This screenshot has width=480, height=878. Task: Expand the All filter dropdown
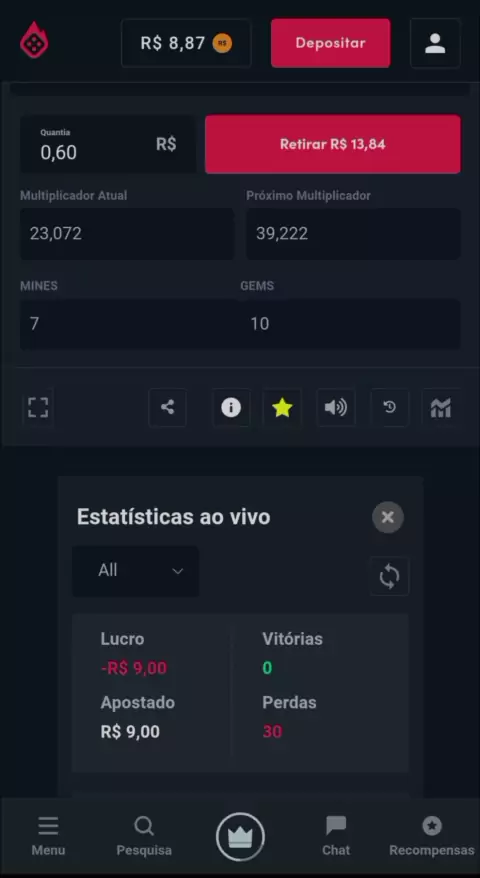point(136,571)
